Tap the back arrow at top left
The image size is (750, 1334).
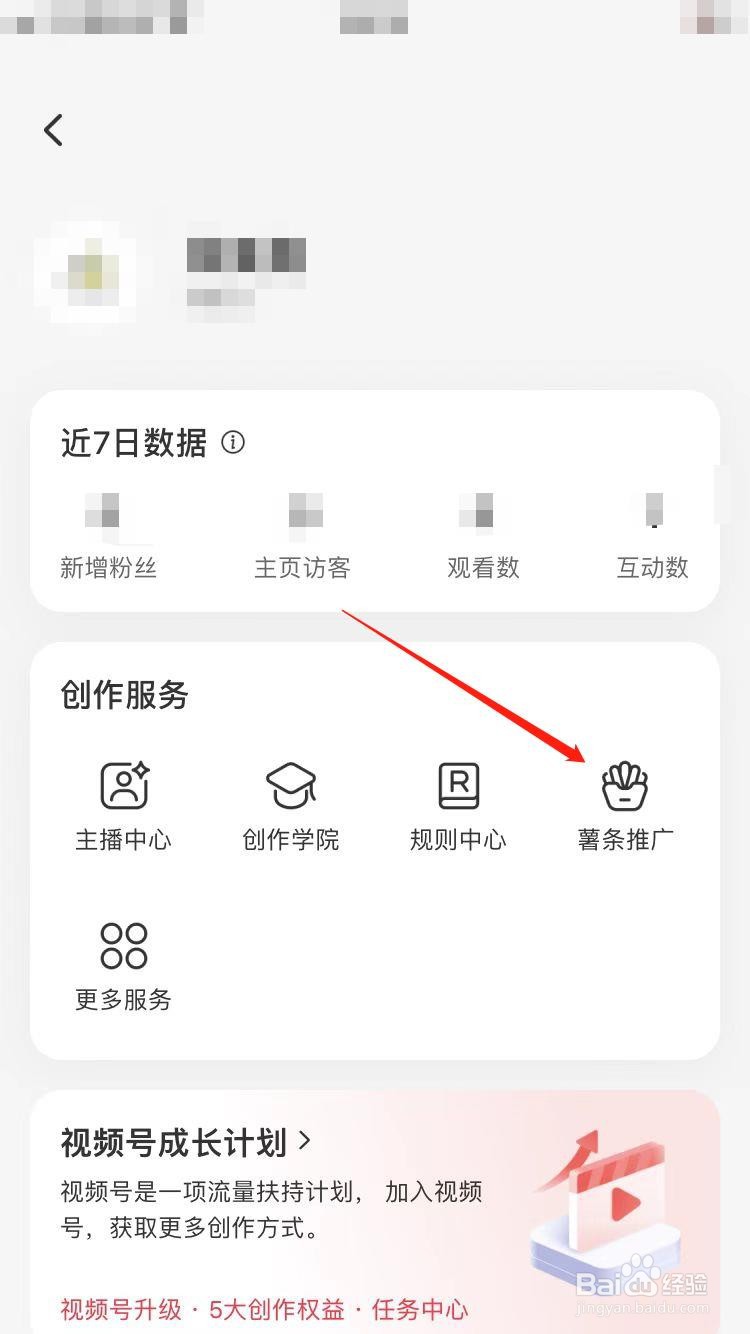pos(53,129)
